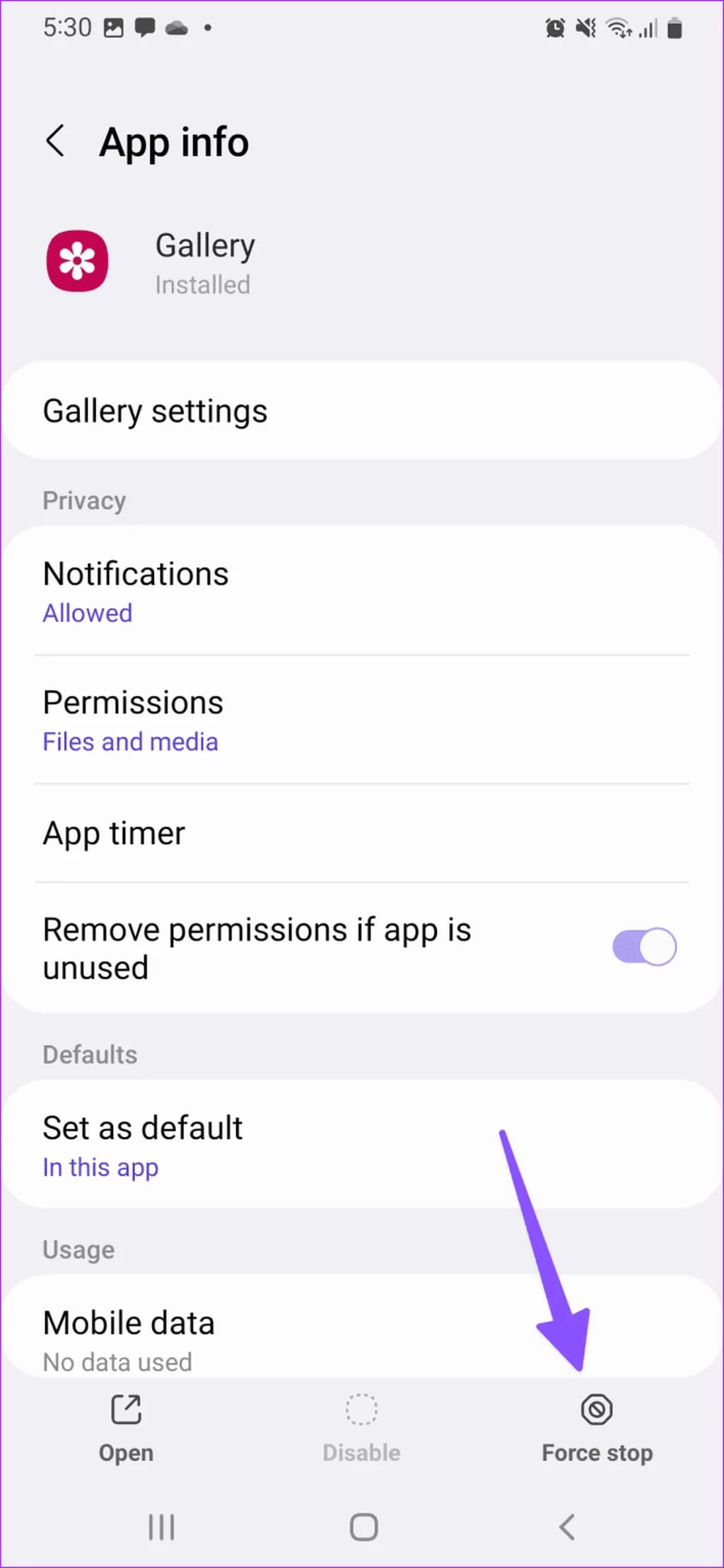The width and height of the screenshot is (724, 1568).
Task: Open the recent apps overview
Action: tap(161, 1527)
